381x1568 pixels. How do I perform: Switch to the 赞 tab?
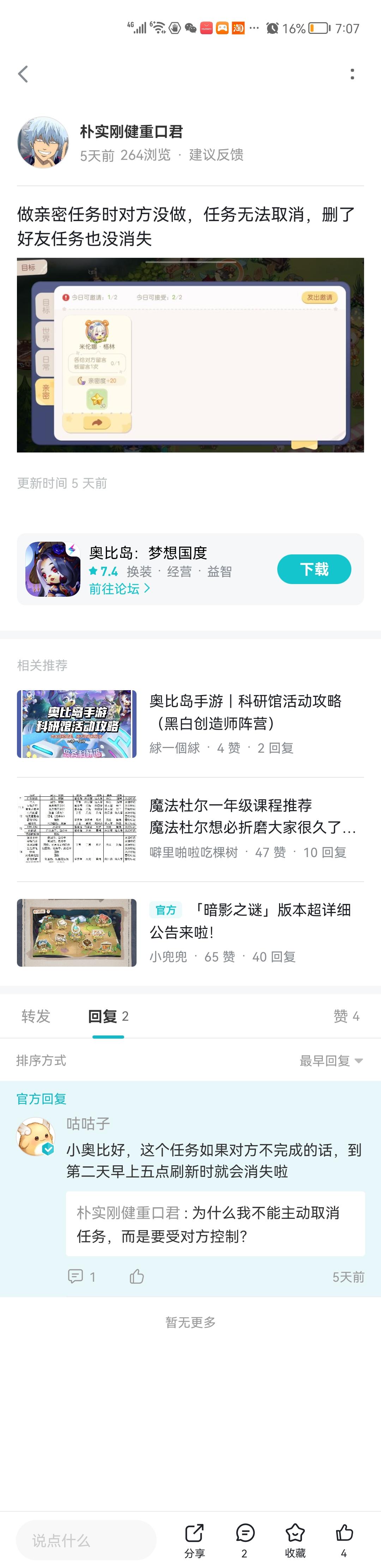346,1016
